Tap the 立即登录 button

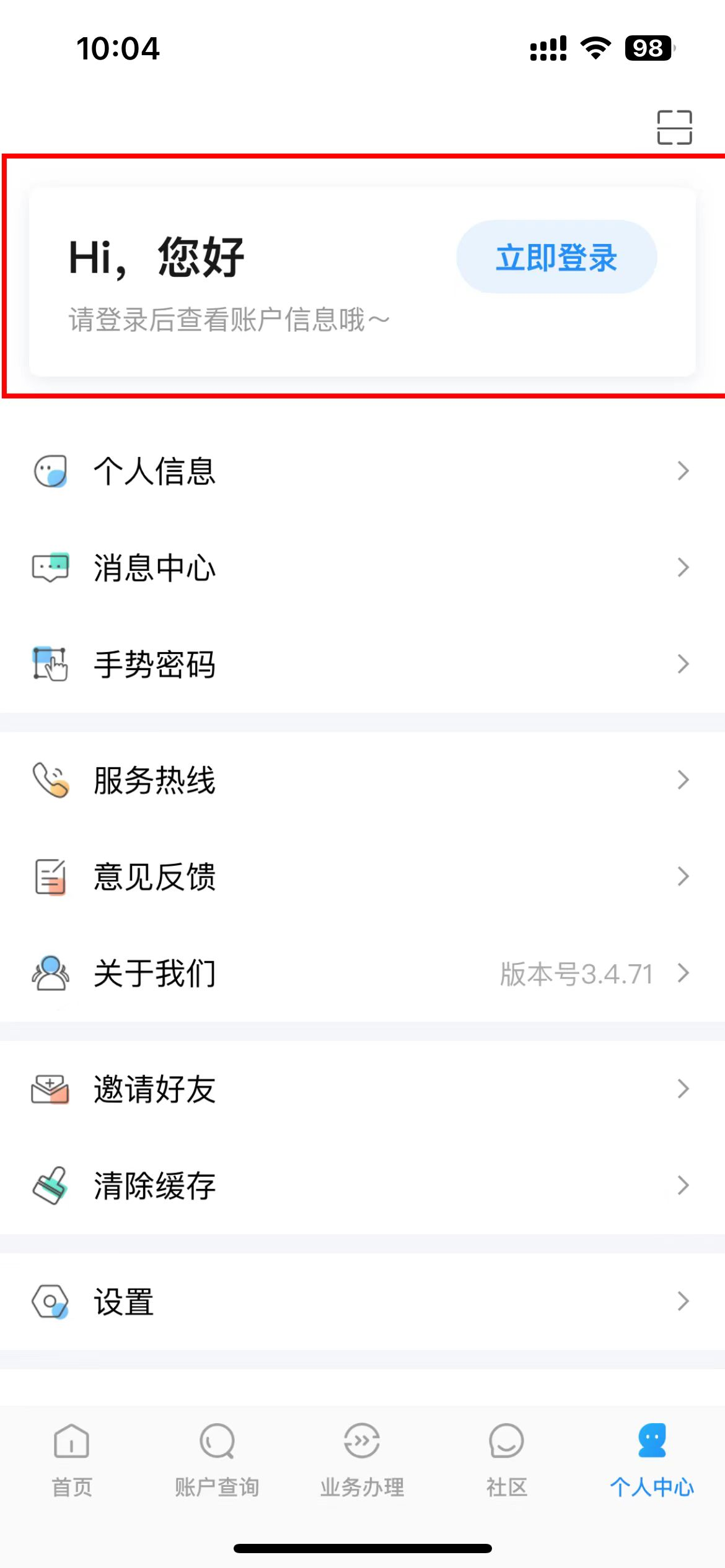(556, 257)
